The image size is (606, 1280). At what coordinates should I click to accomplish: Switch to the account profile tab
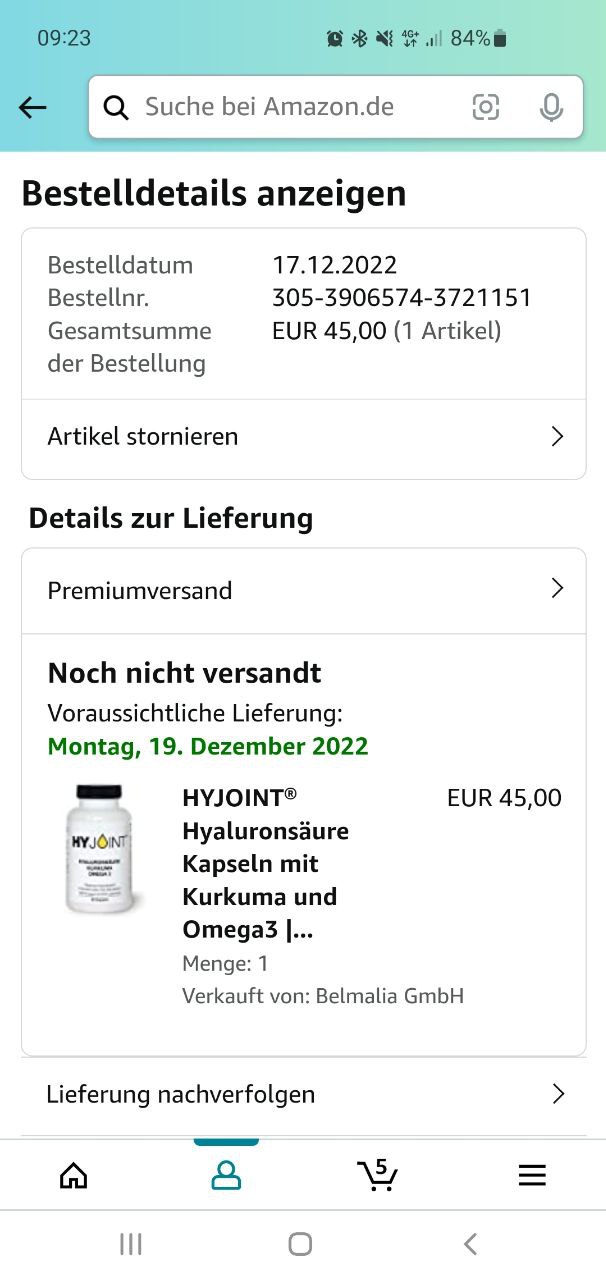227,1176
